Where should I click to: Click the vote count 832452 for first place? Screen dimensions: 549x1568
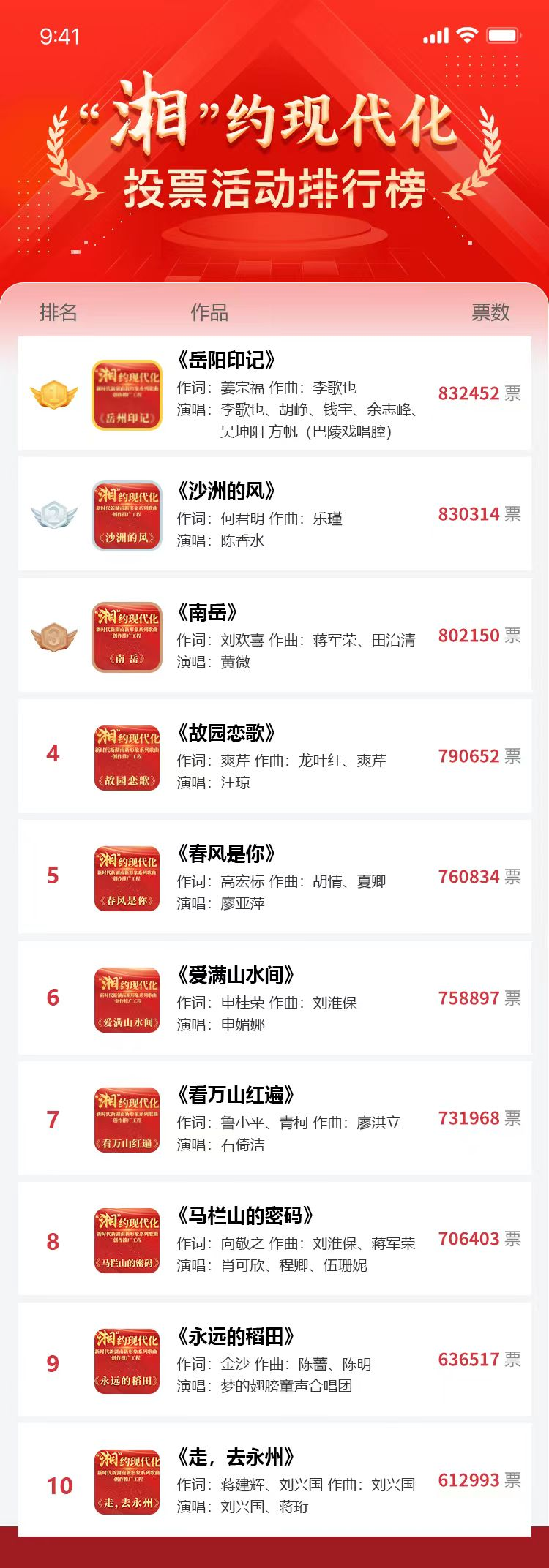point(468,393)
